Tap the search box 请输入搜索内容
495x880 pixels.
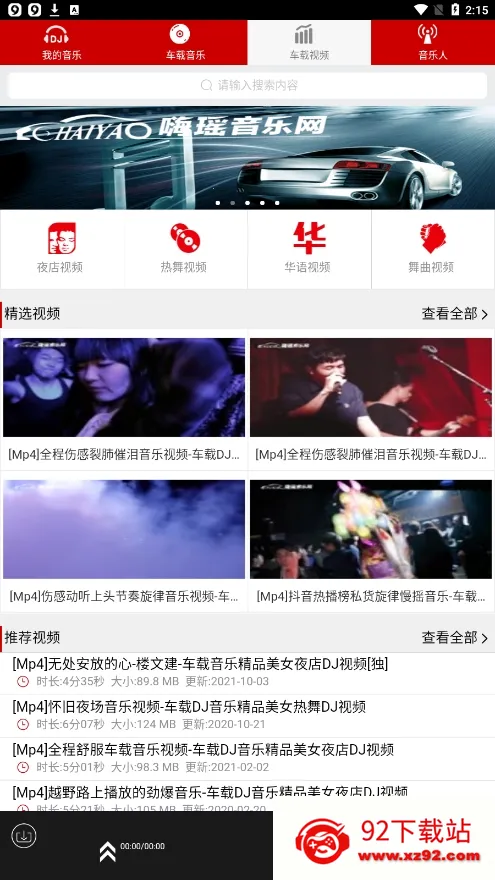tap(248, 85)
